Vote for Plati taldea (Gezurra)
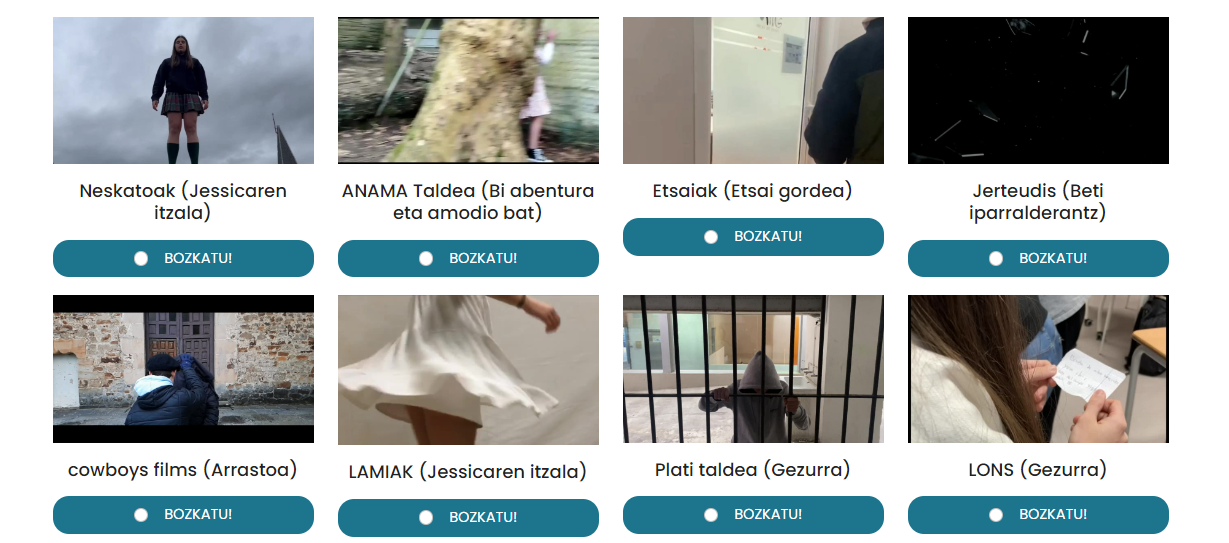 (x=753, y=515)
